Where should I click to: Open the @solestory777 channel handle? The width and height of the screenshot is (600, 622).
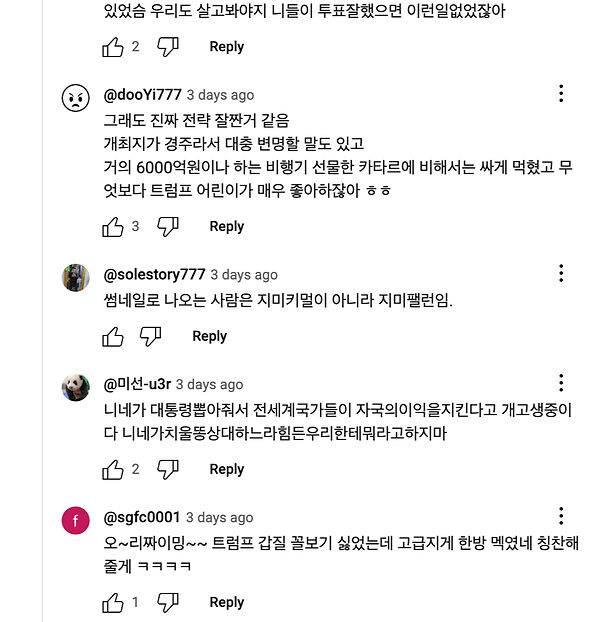pyautogui.click(x=154, y=274)
